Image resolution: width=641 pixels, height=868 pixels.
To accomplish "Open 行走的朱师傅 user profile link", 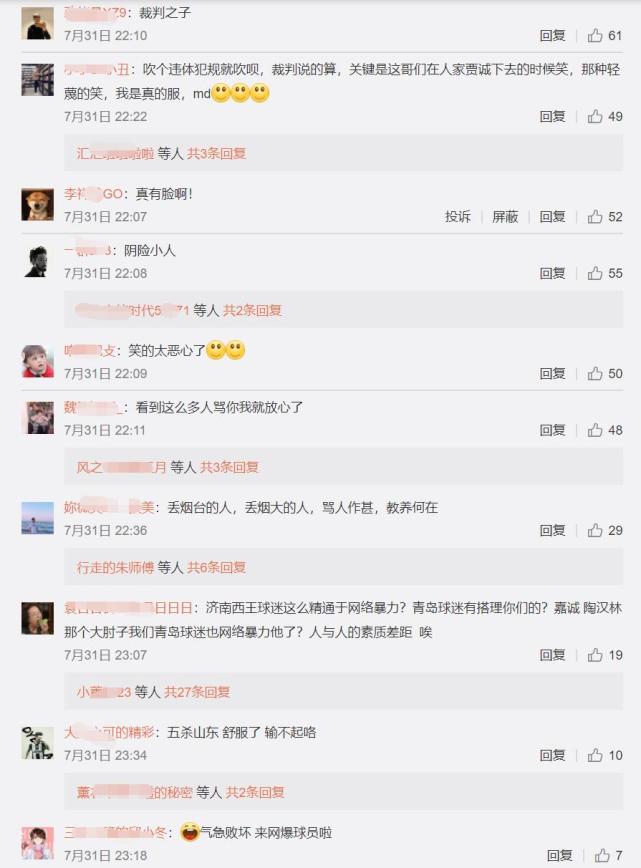I will pyautogui.click(x=116, y=567).
